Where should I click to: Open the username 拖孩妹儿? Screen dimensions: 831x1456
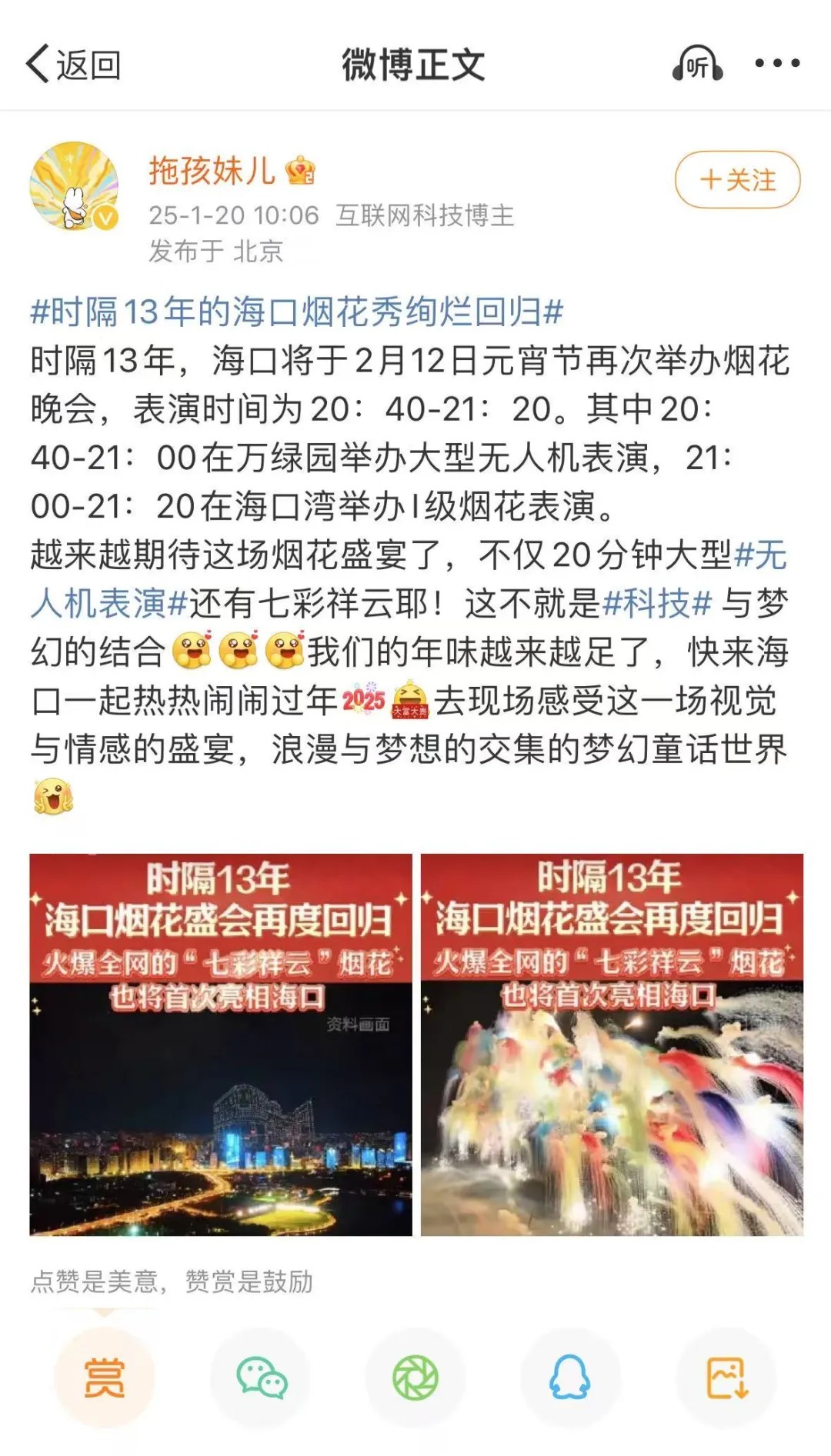tap(212, 170)
